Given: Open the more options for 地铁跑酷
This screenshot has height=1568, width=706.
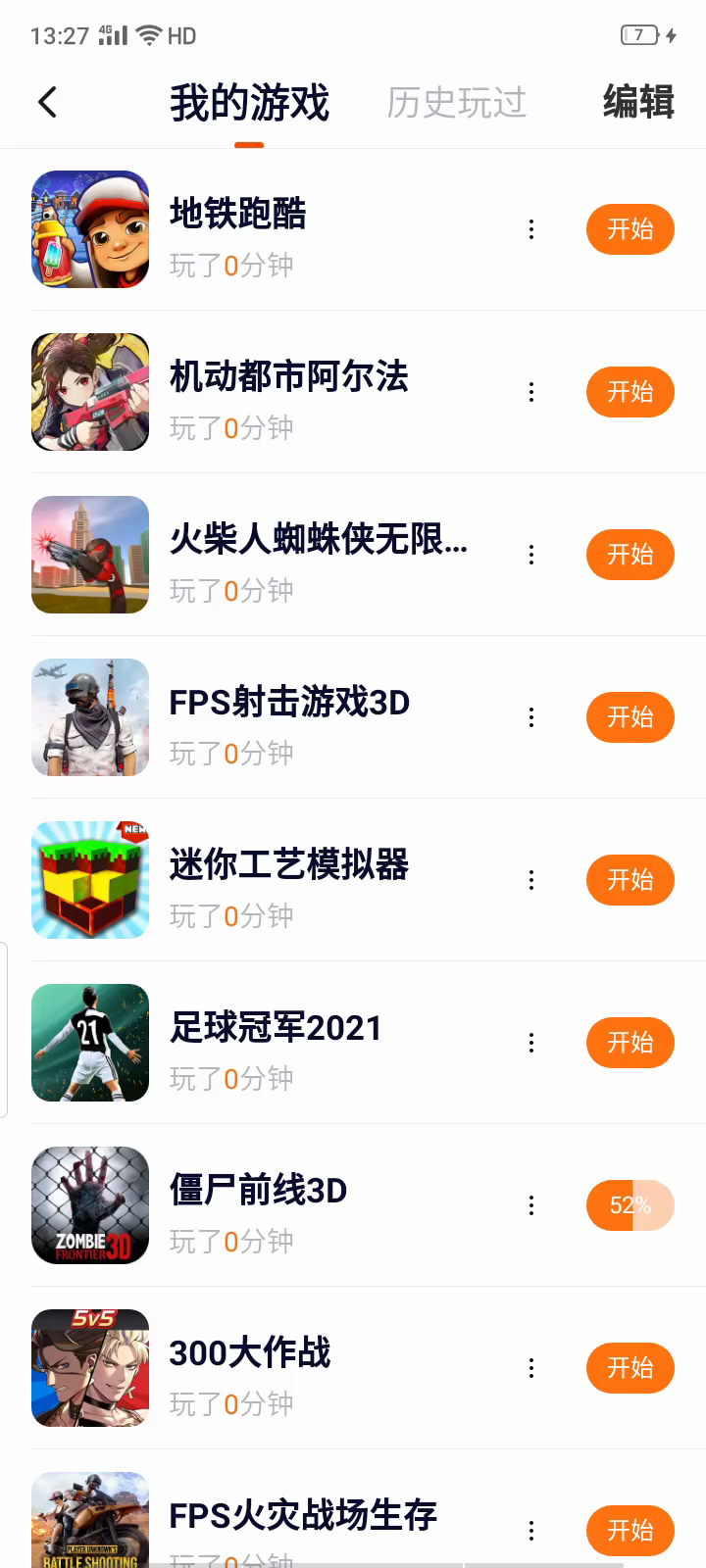Looking at the screenshot, I should coord(531,229).
